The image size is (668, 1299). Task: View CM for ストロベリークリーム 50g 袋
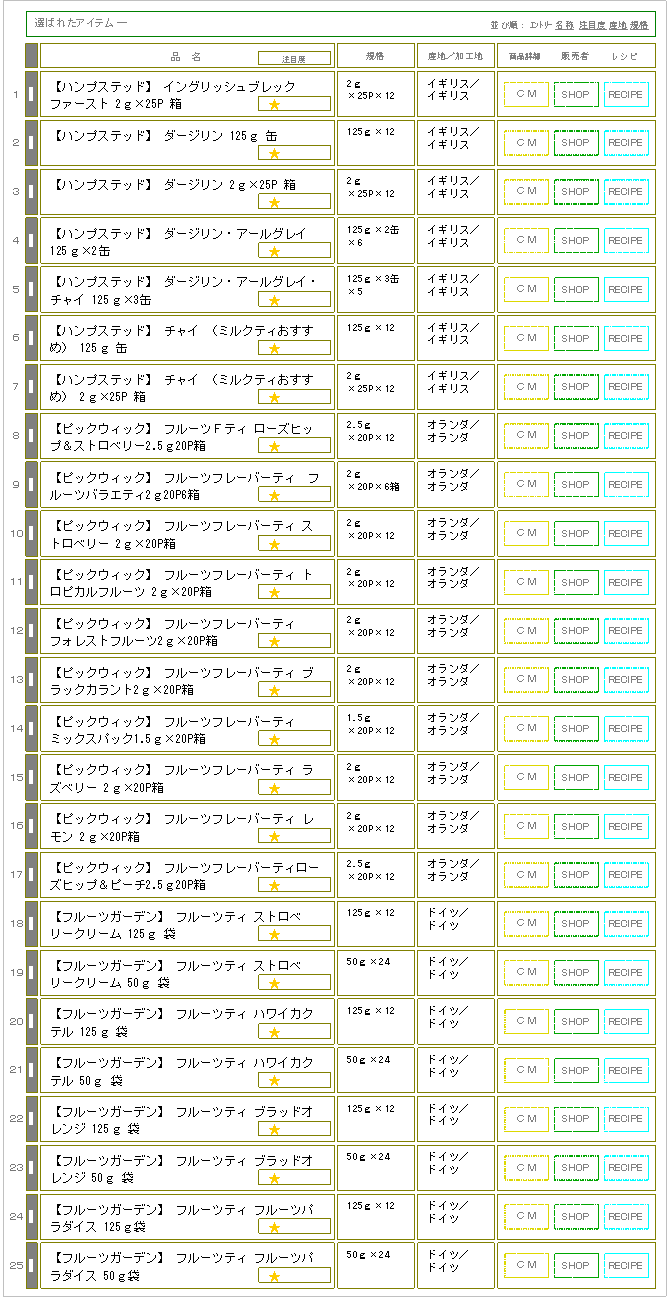[526, 973]
